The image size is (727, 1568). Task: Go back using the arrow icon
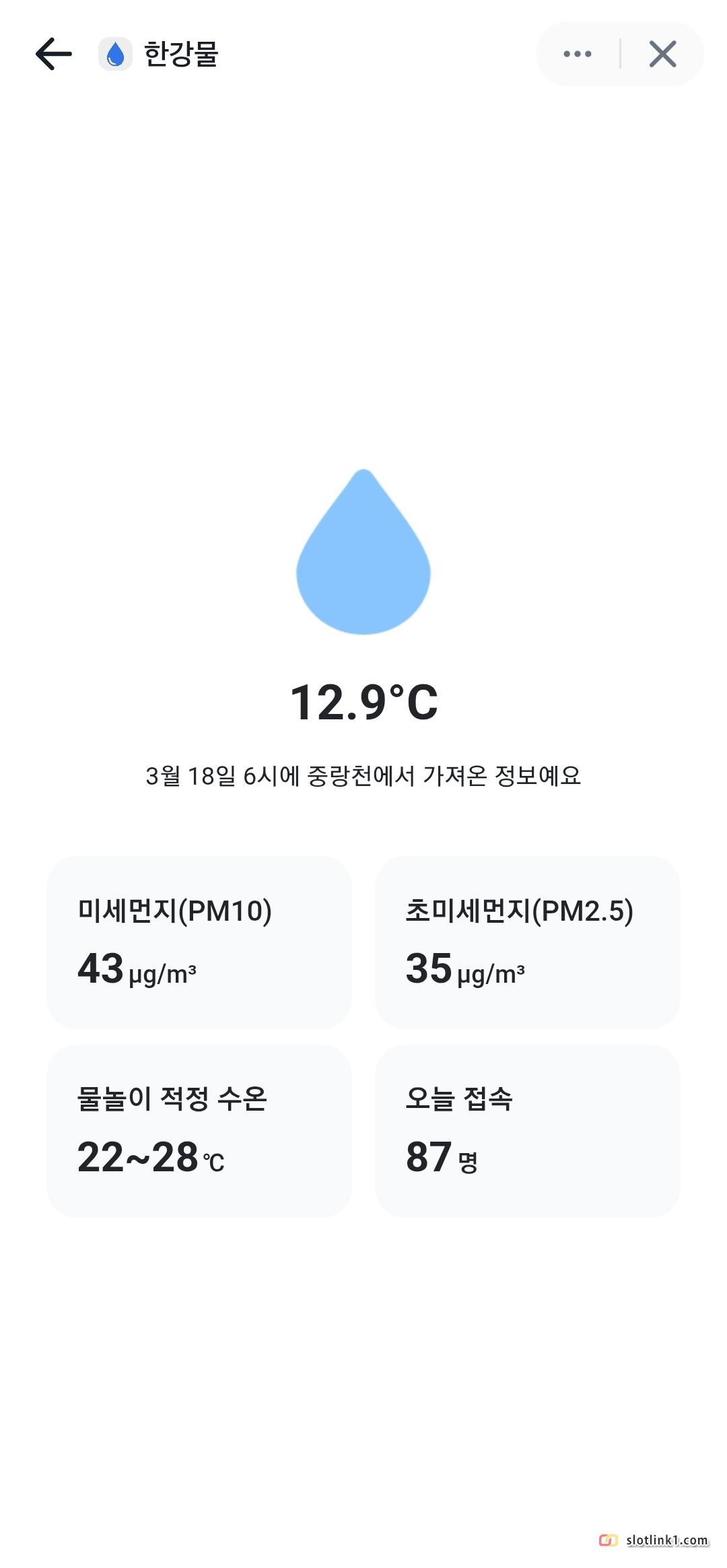54,54
